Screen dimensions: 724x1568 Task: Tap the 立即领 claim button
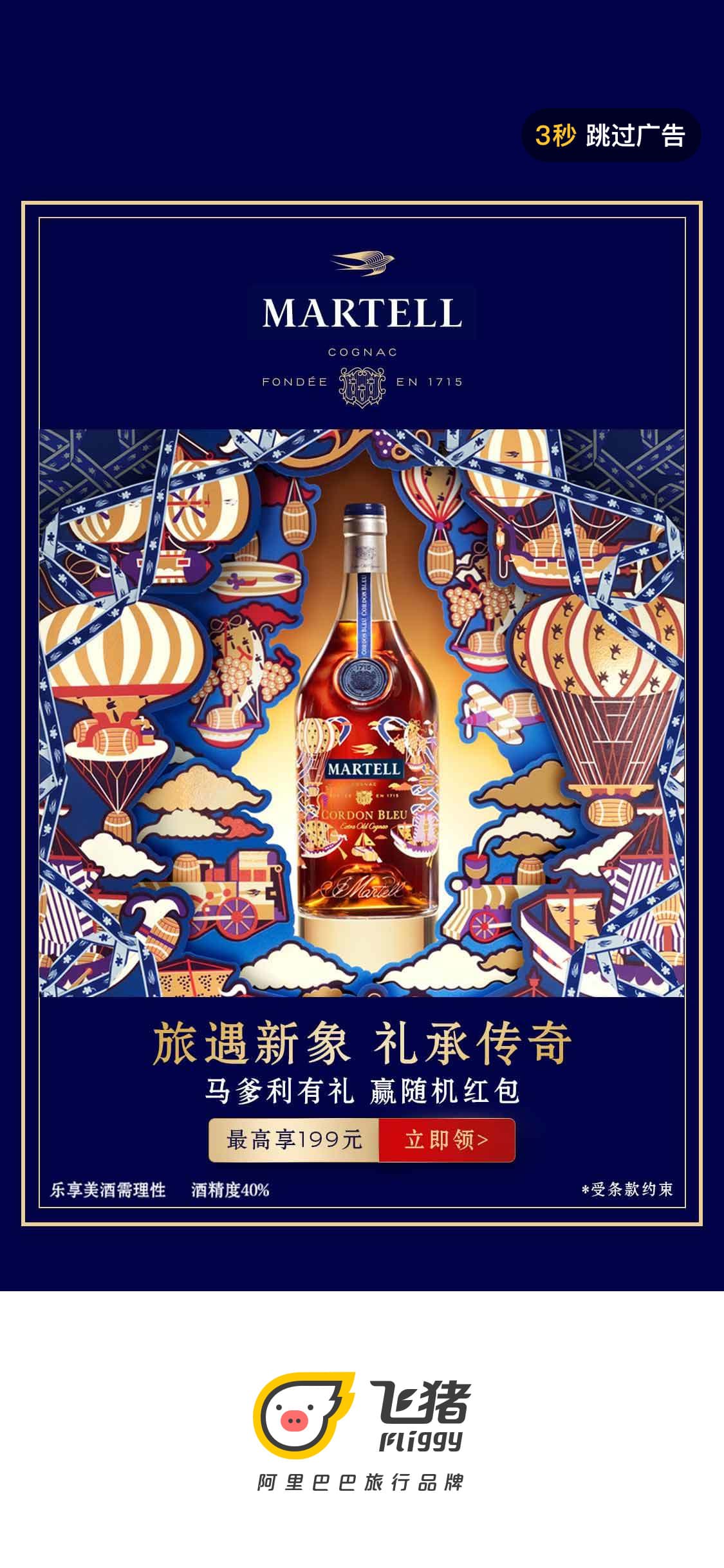(447, 1140)
